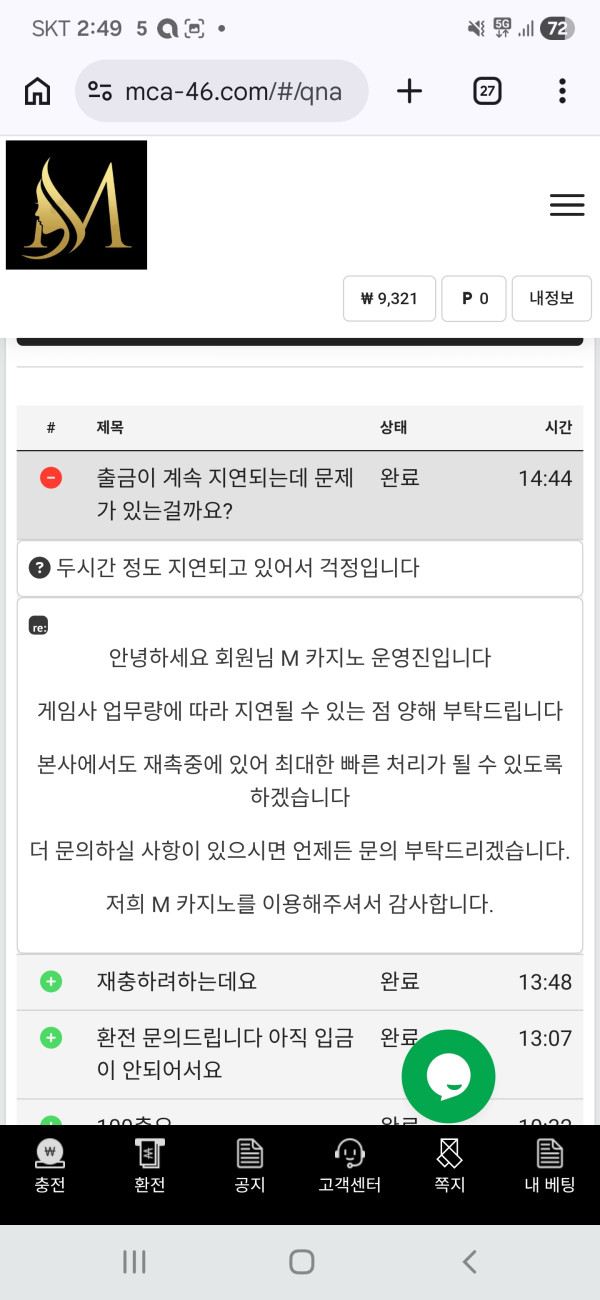Expand the 환전 문의드립니다 inquiry

pos(50,1038)
